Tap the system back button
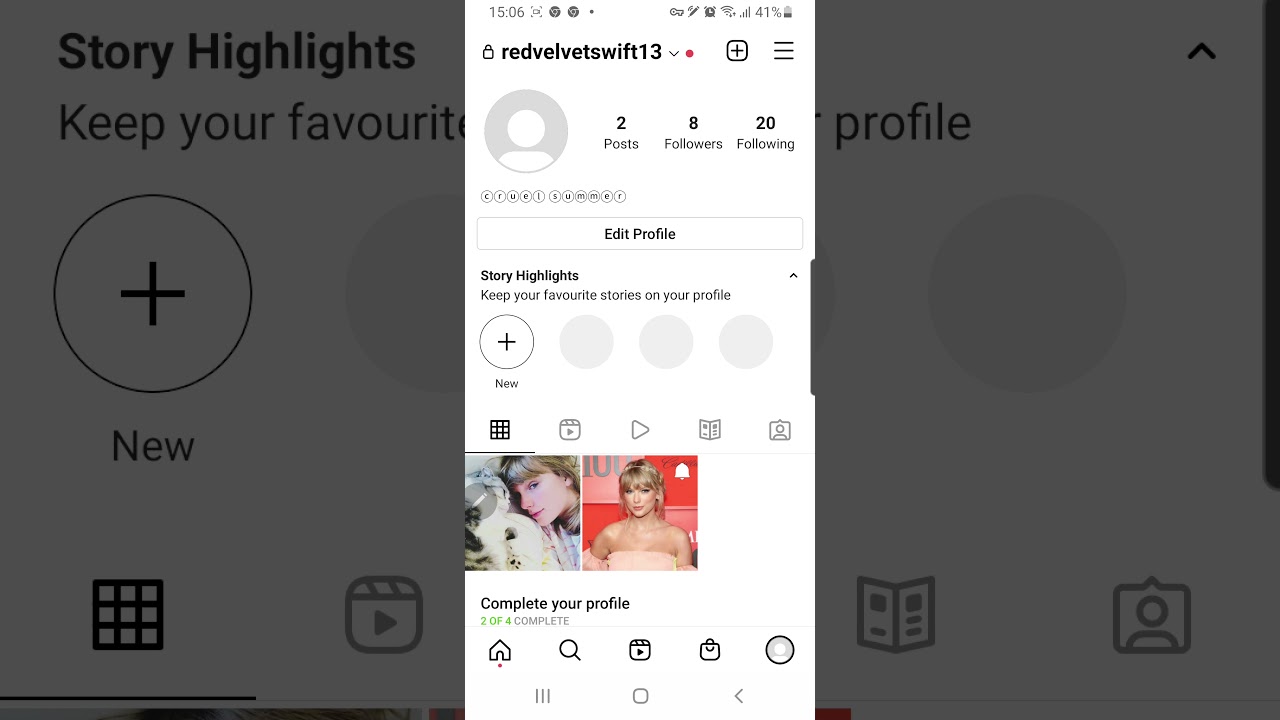1280x720 pixels. (x=739, y=696)
